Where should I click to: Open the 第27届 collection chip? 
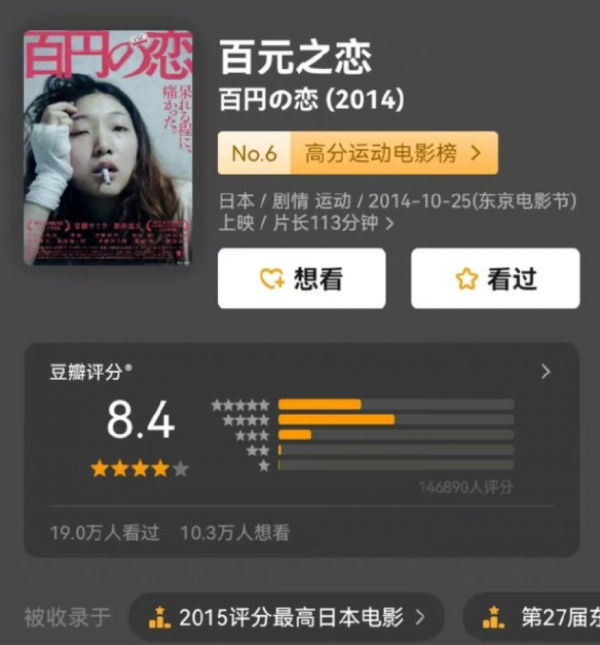pyautogui.click(x=535, y=618)
